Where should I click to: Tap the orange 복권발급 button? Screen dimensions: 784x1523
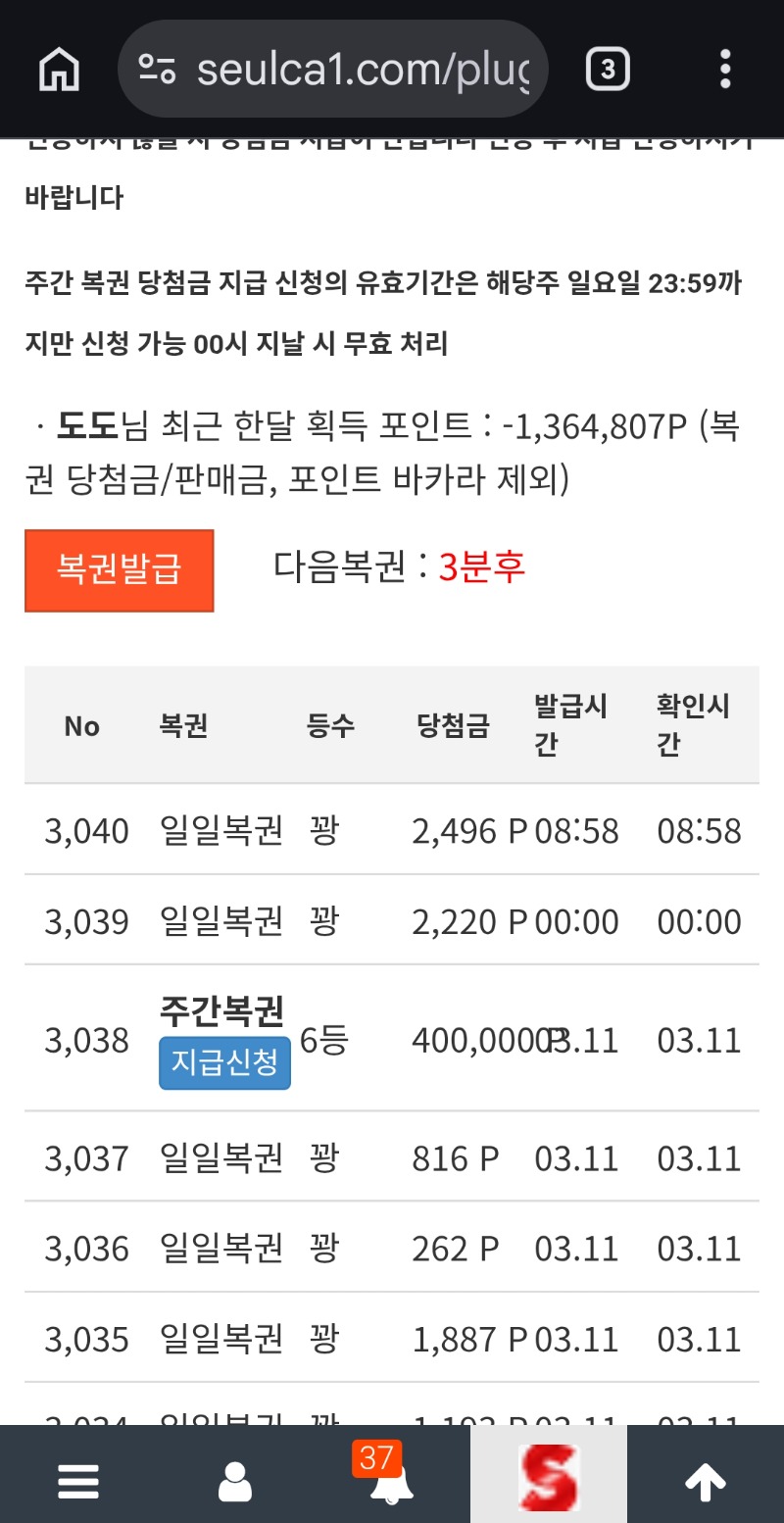[x=119, y=570]
